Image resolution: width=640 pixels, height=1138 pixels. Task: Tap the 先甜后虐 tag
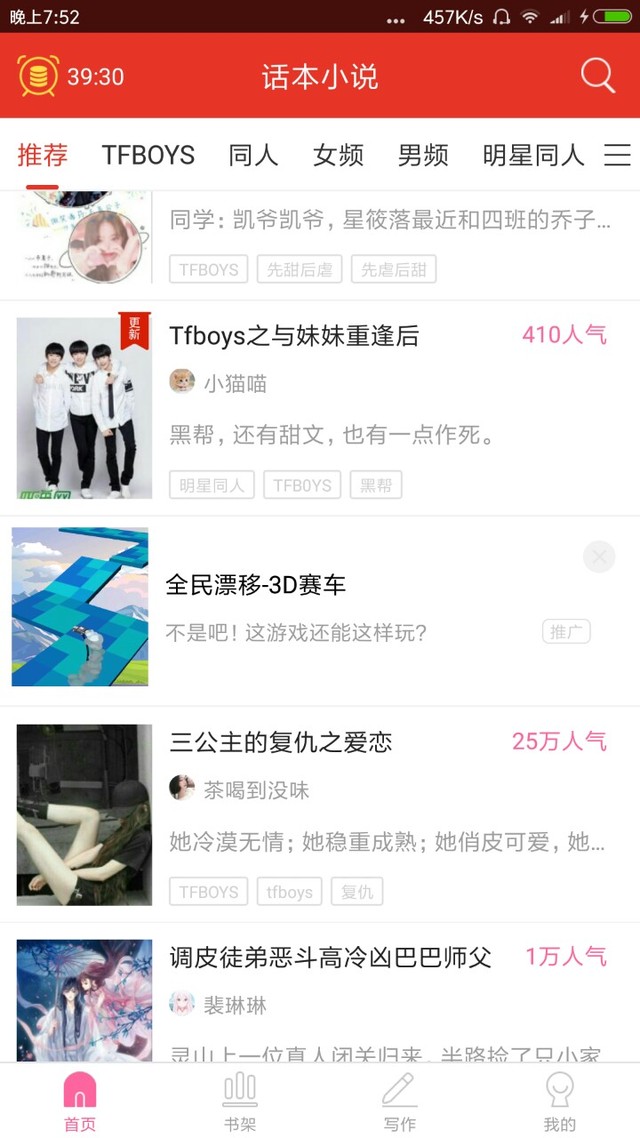[299, 269]
